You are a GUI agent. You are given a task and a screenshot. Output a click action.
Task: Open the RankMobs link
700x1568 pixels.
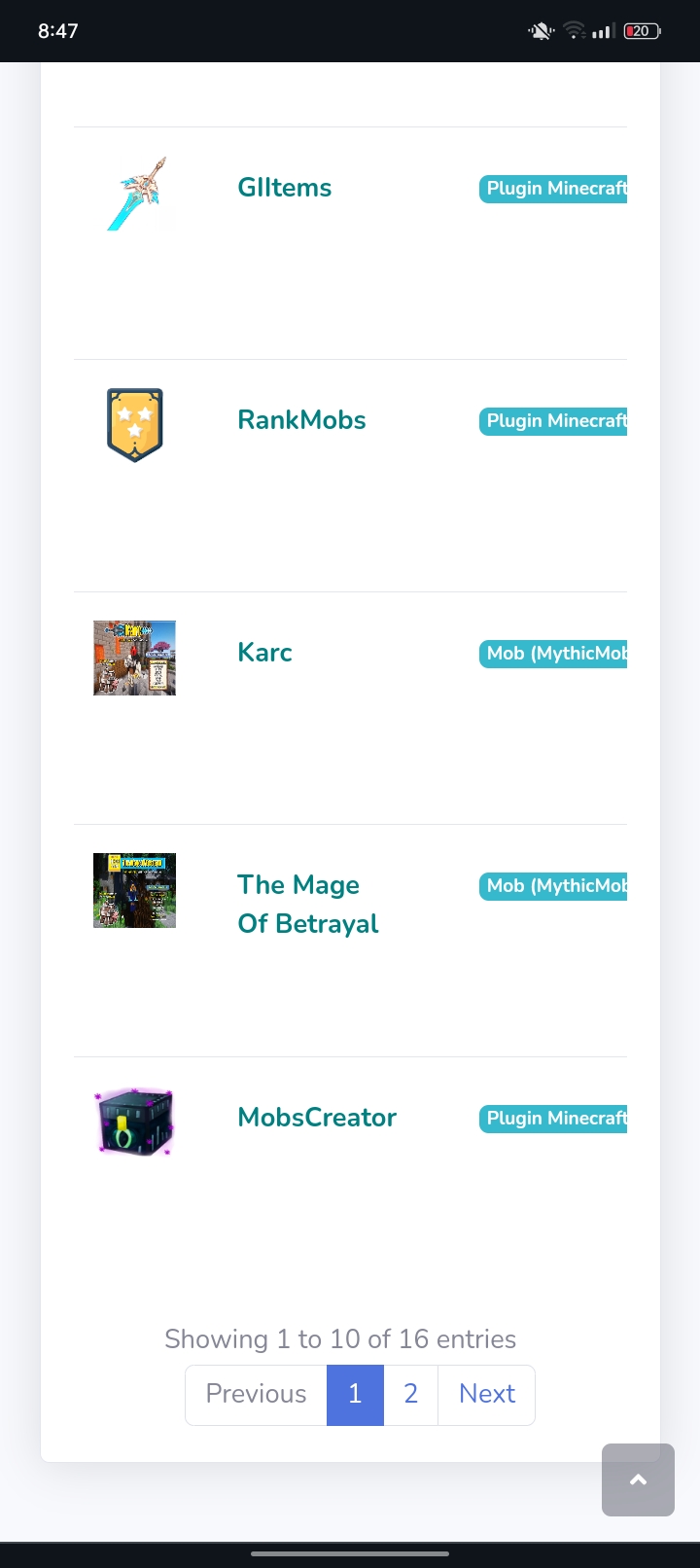(x=301, y=420)
